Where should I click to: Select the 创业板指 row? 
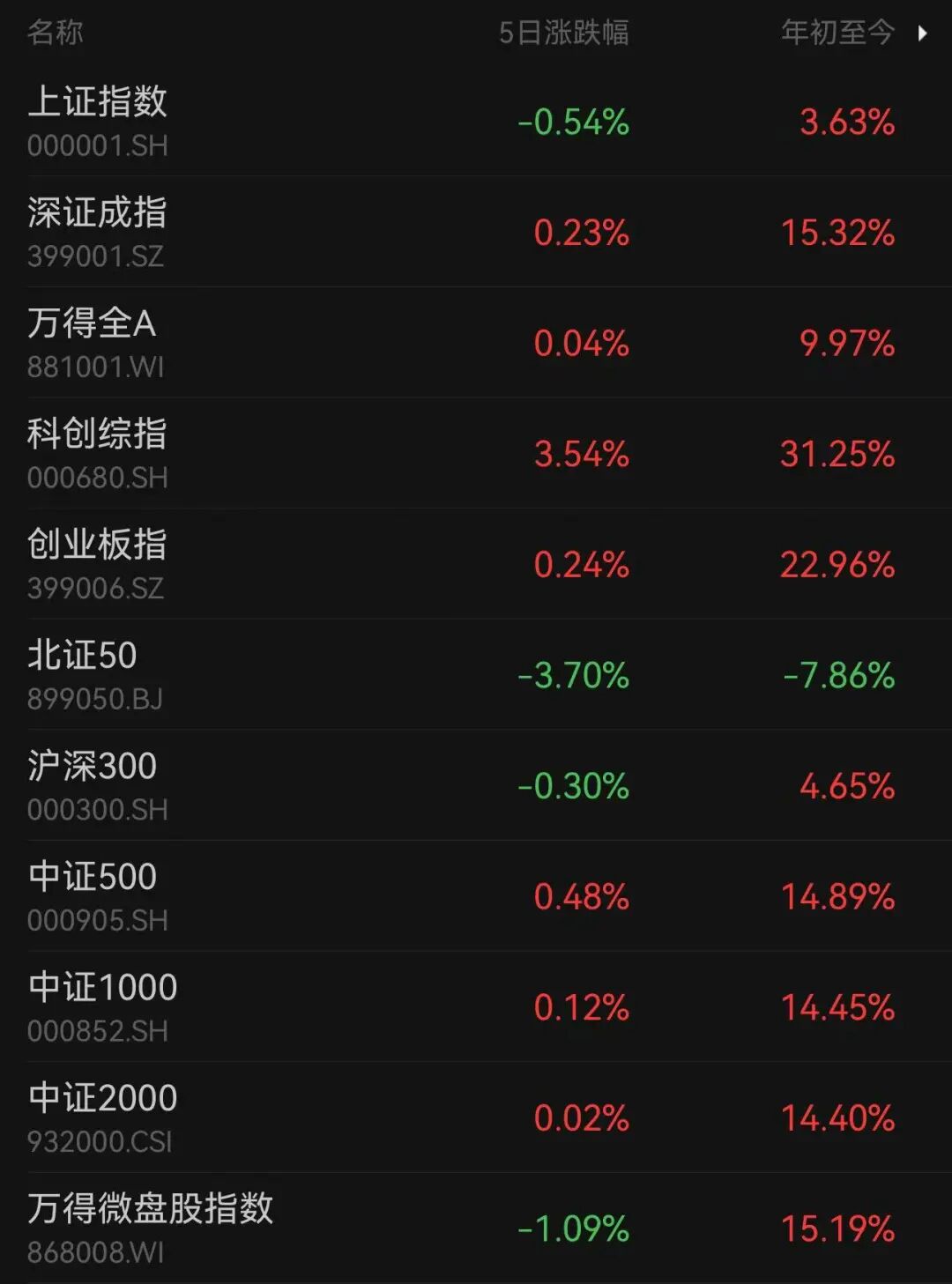click(476, 564)
